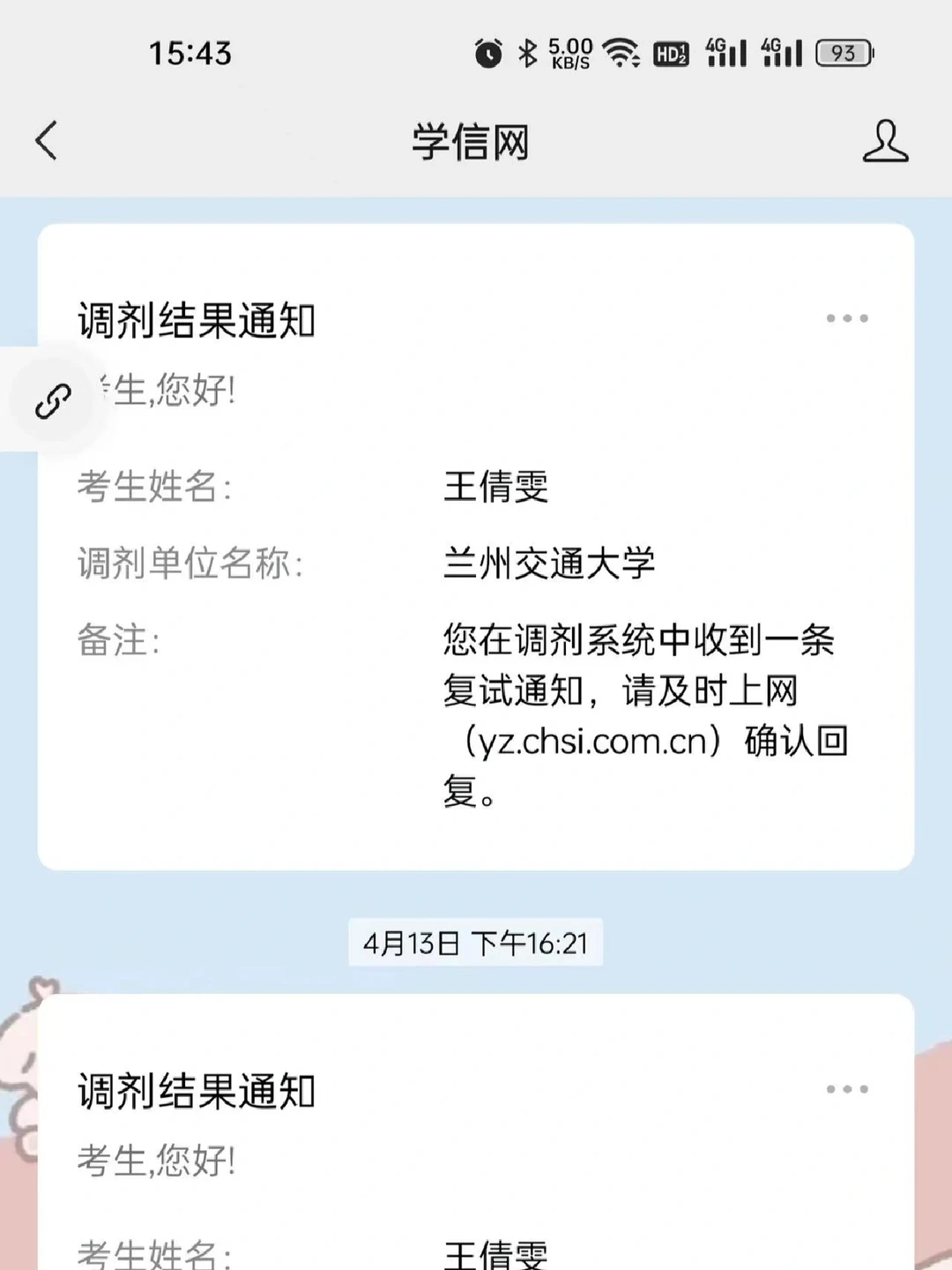Open the contact profile icon top right

[x=887, y=141]
